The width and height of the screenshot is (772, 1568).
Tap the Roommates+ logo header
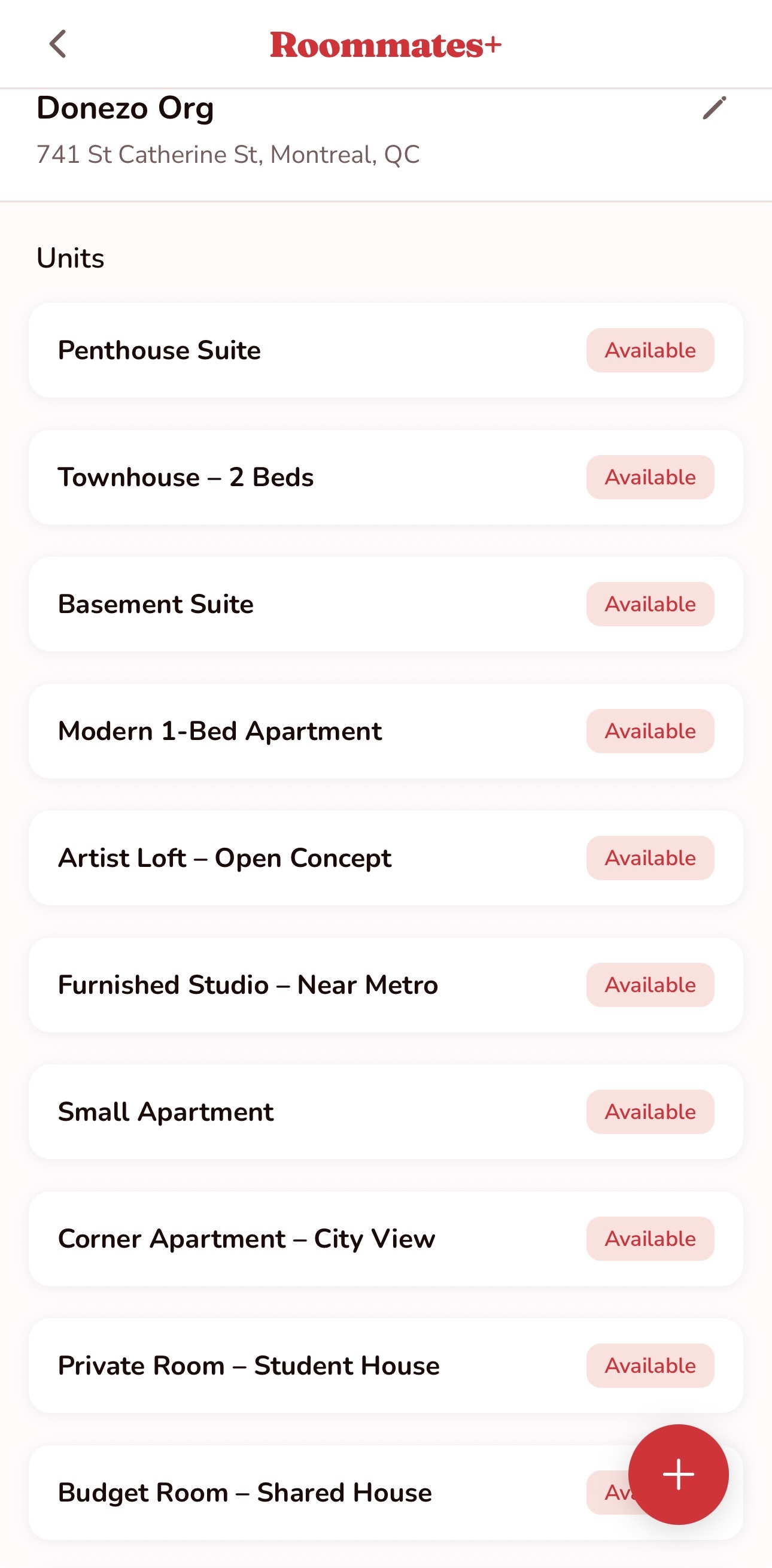click(x=385, y=44)
